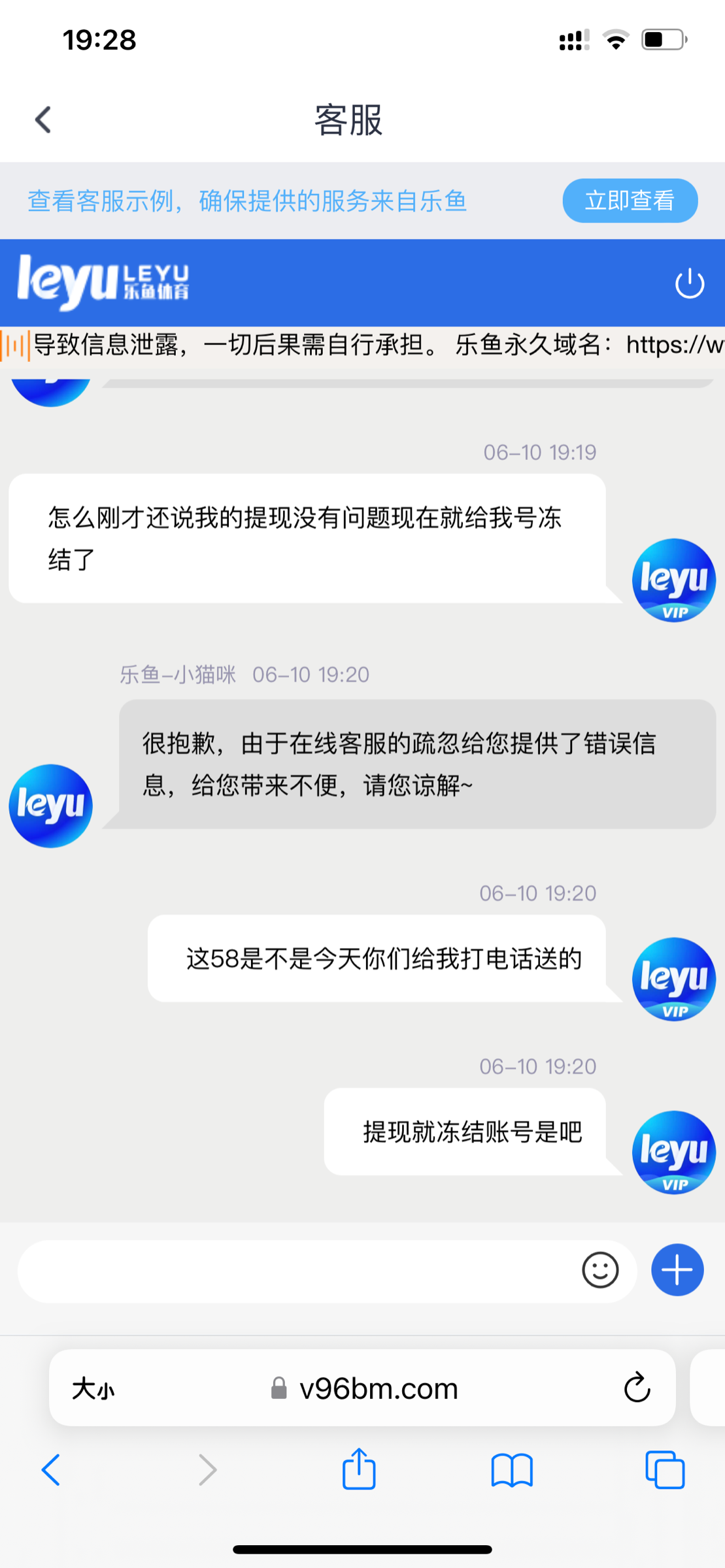
Task: Tap the 立即查看 button
Action: pos(630,201)
